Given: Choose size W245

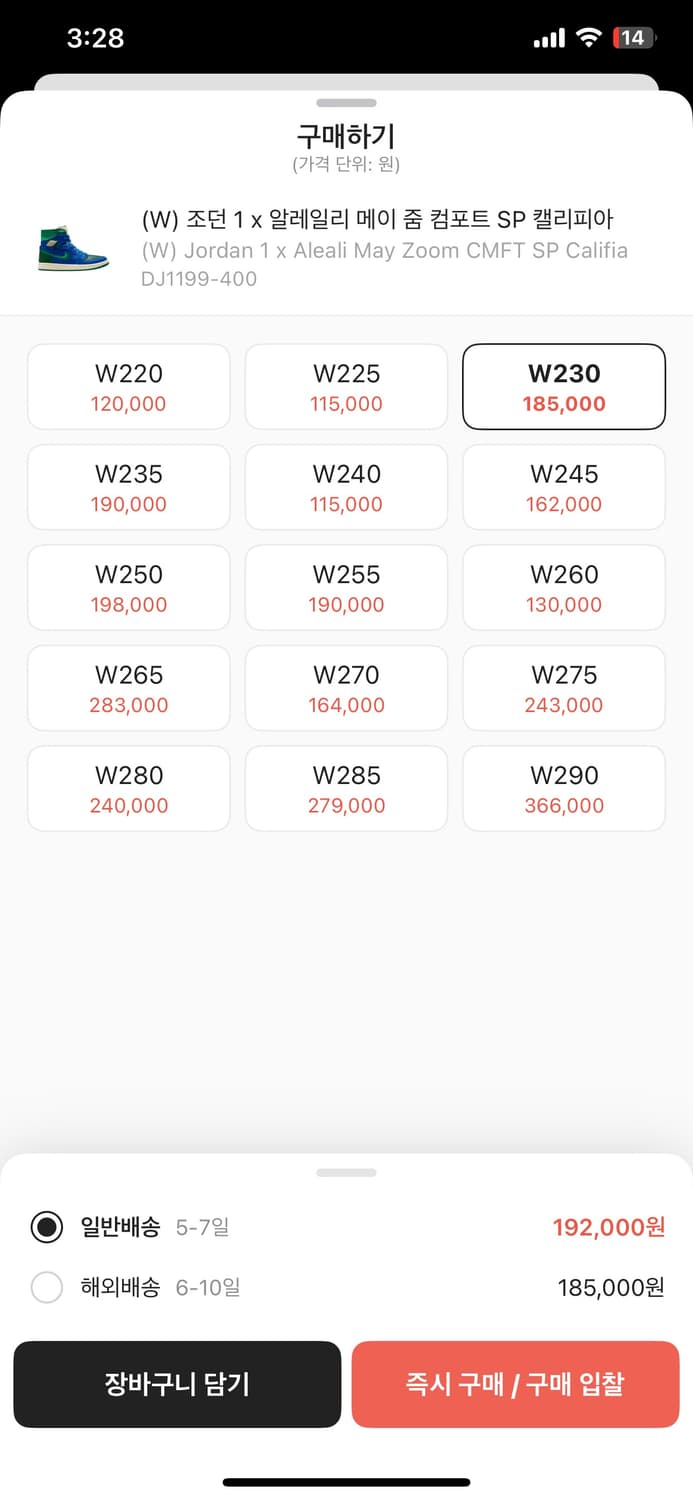Looking at the screenshot, I should click(x=564, y=487).
